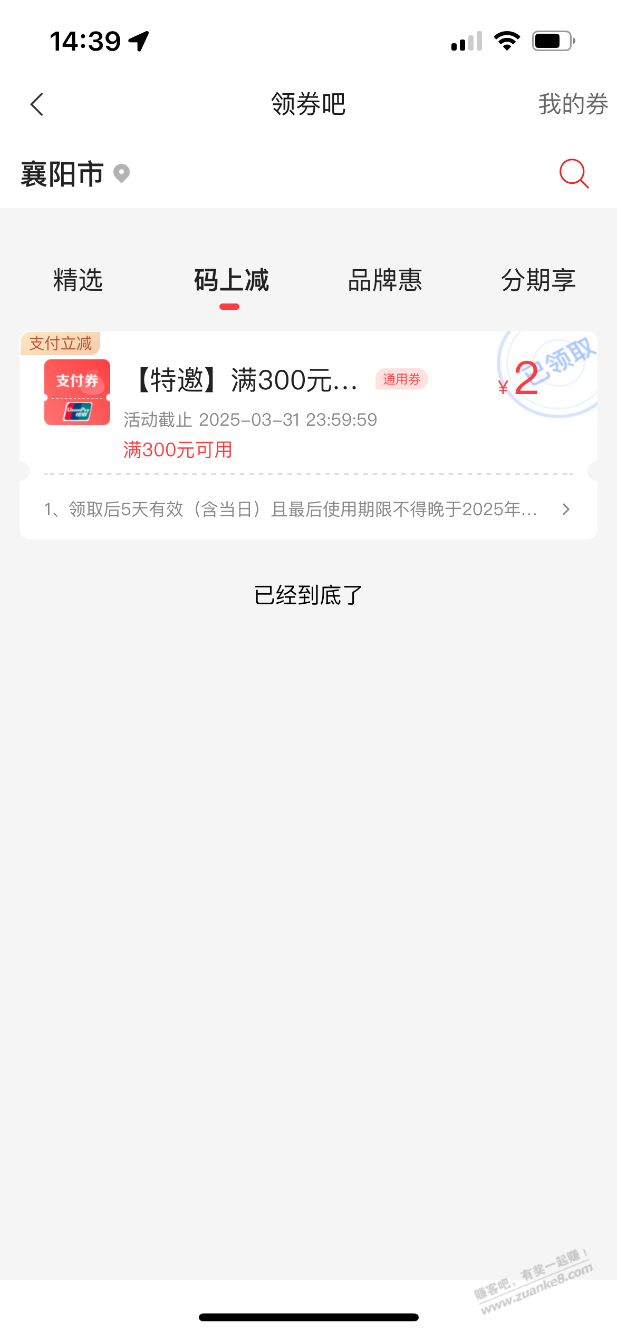Open the red search icon
617x1334 pixels.
(574, 174)
